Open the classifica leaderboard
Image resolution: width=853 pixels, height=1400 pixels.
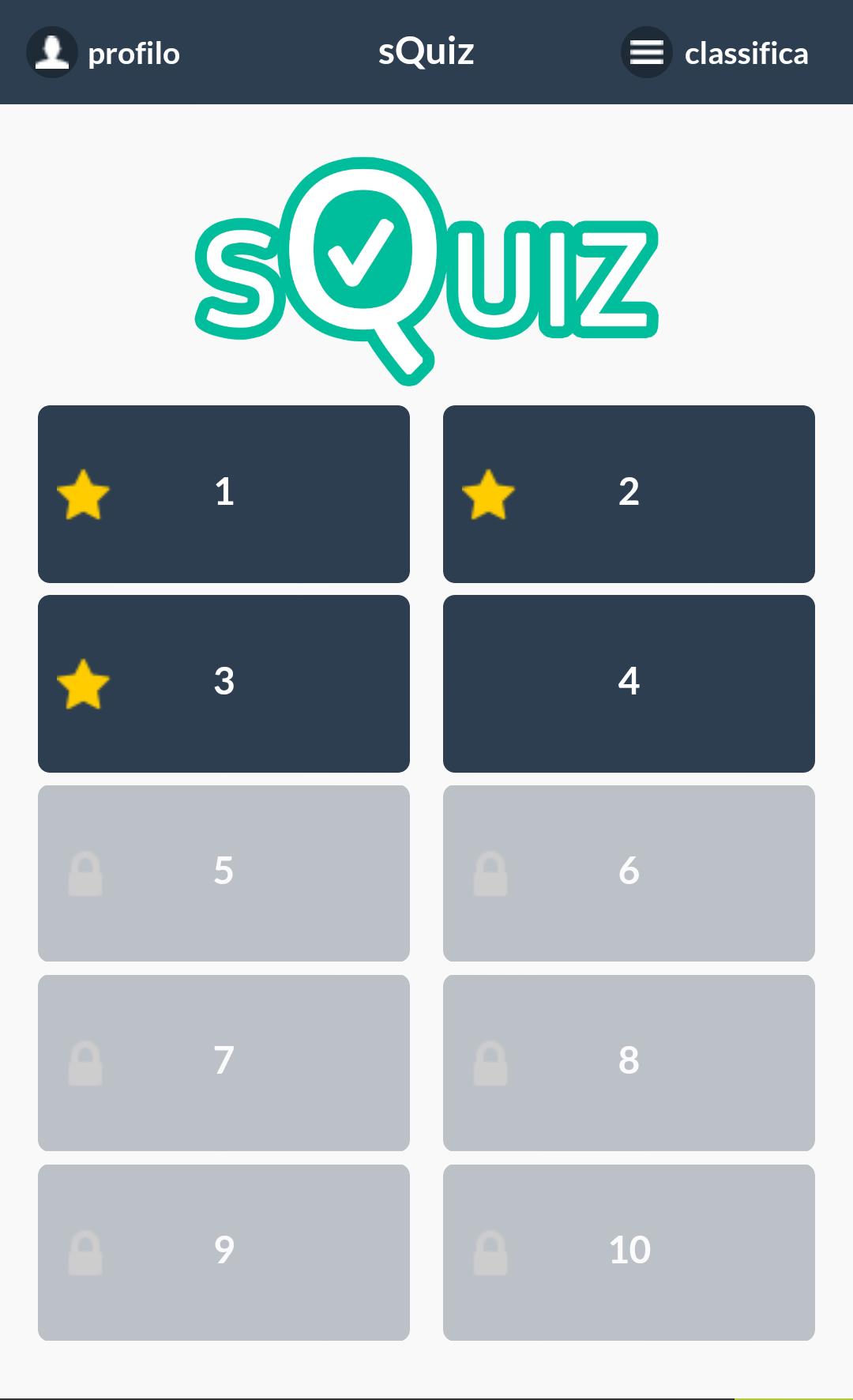pos(715,53)
